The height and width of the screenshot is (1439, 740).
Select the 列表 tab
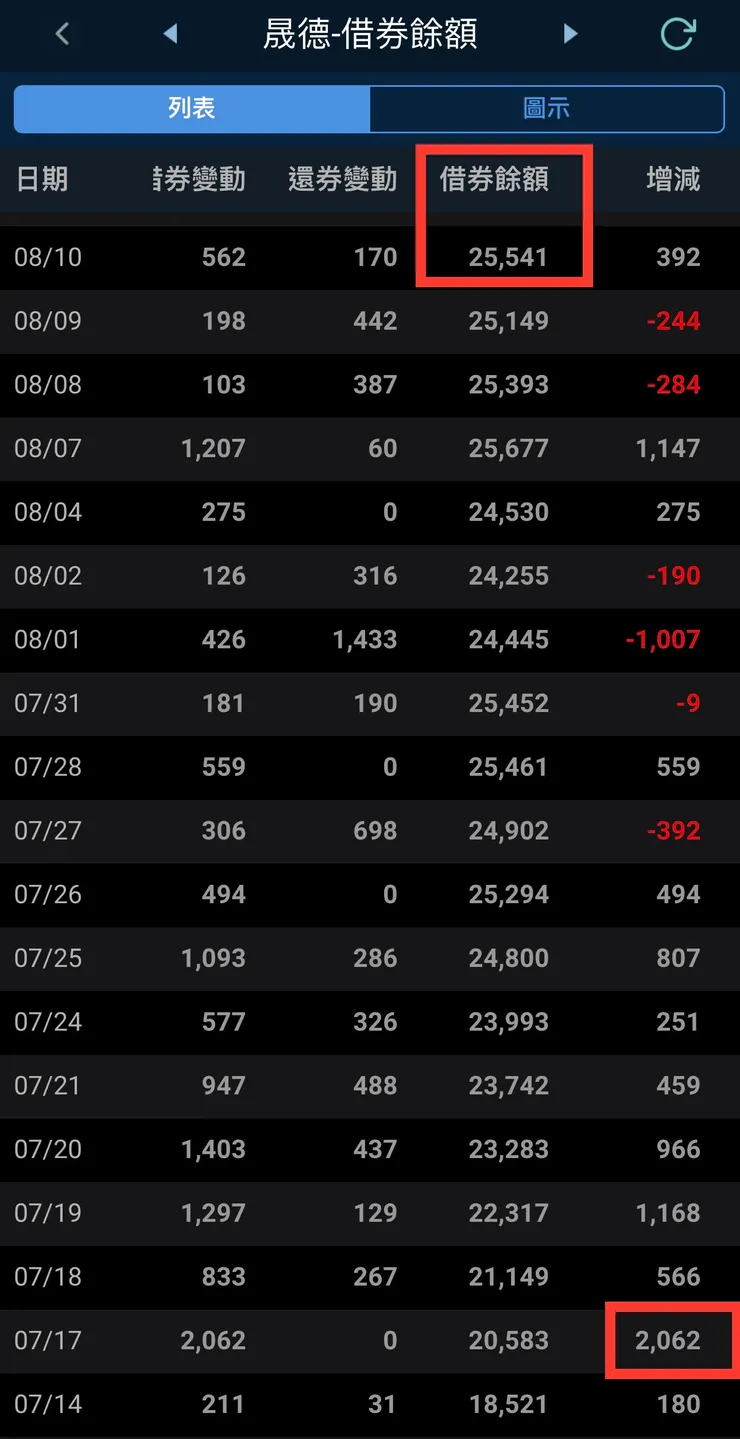point(192,109)
